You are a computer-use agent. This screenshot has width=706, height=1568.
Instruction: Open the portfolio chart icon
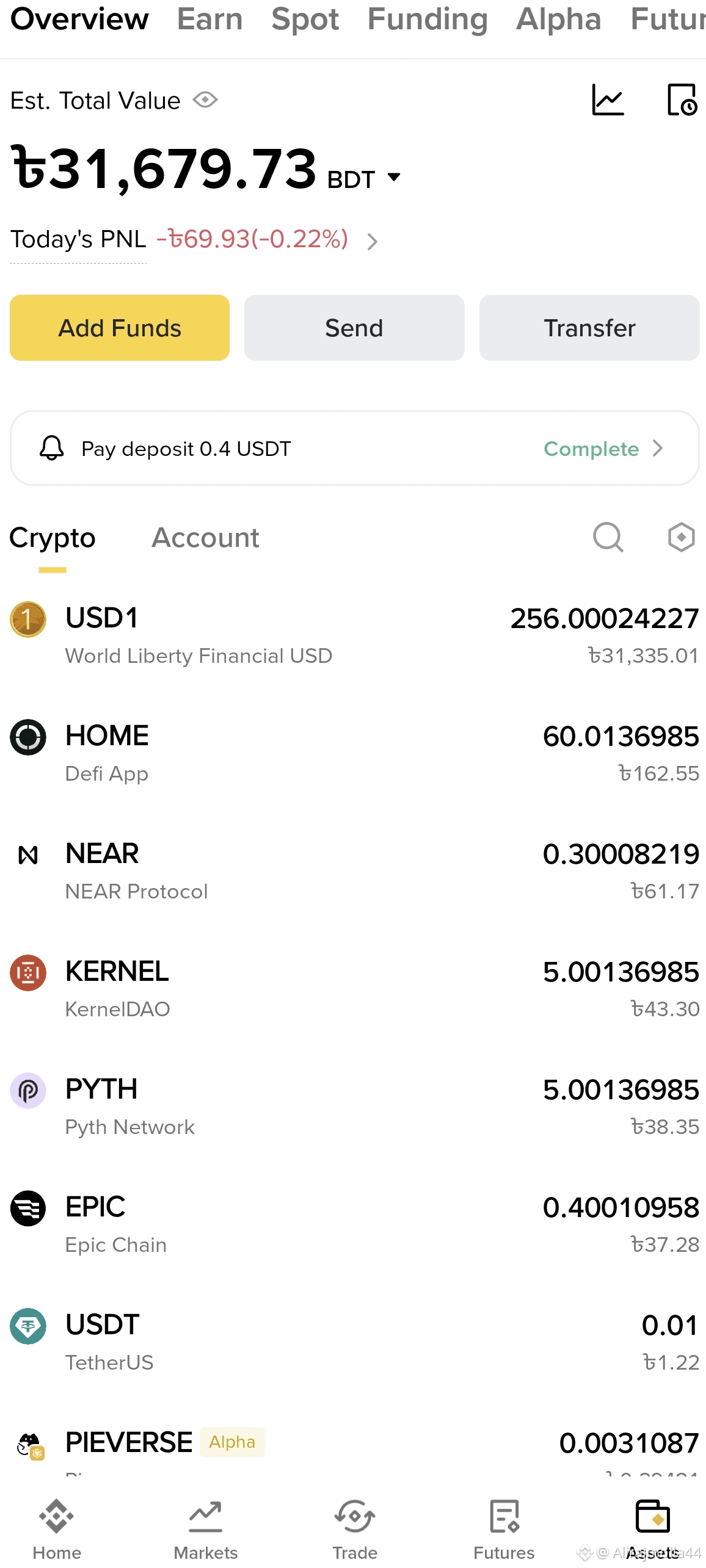tap(608, 99)
